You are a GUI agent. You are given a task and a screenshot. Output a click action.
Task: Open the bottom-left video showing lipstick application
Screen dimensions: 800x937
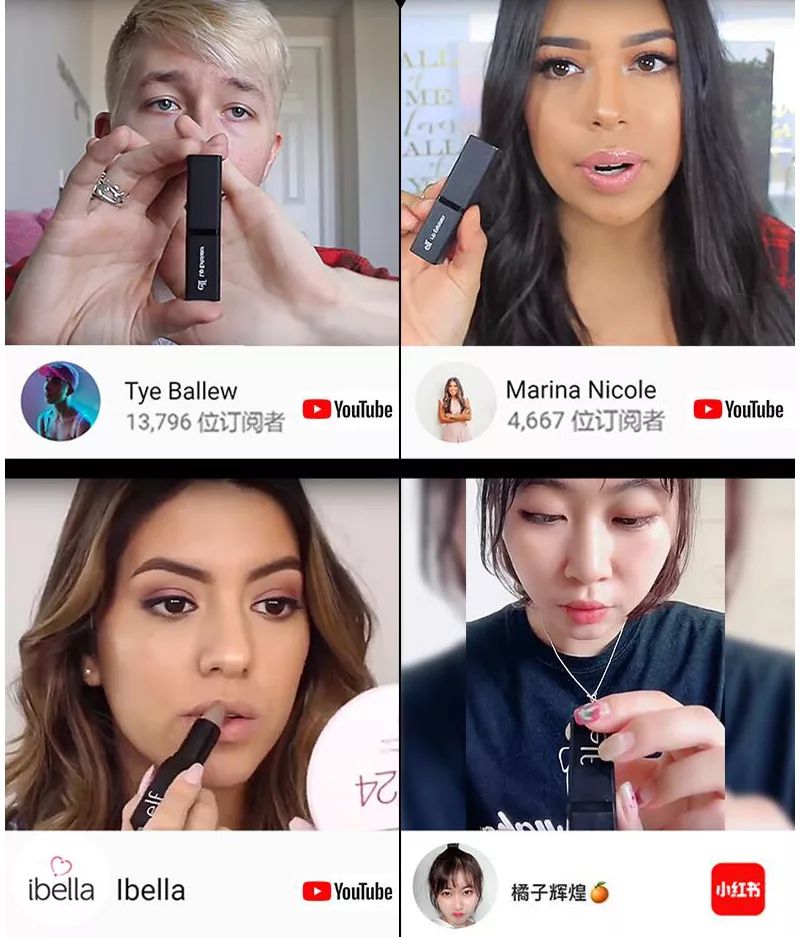200,650
